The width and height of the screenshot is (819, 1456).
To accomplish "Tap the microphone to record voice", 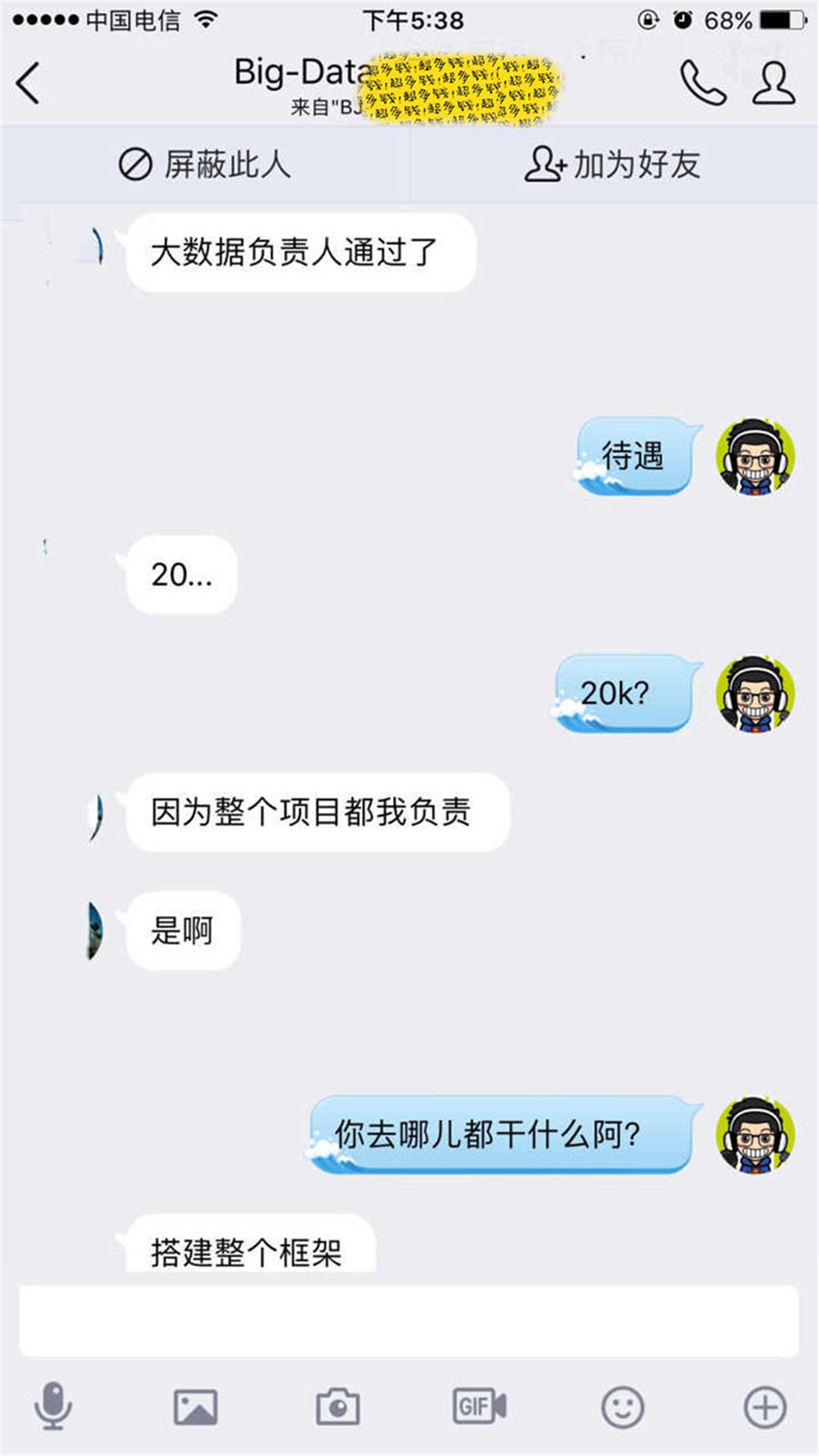I will tap(53, 1407).
